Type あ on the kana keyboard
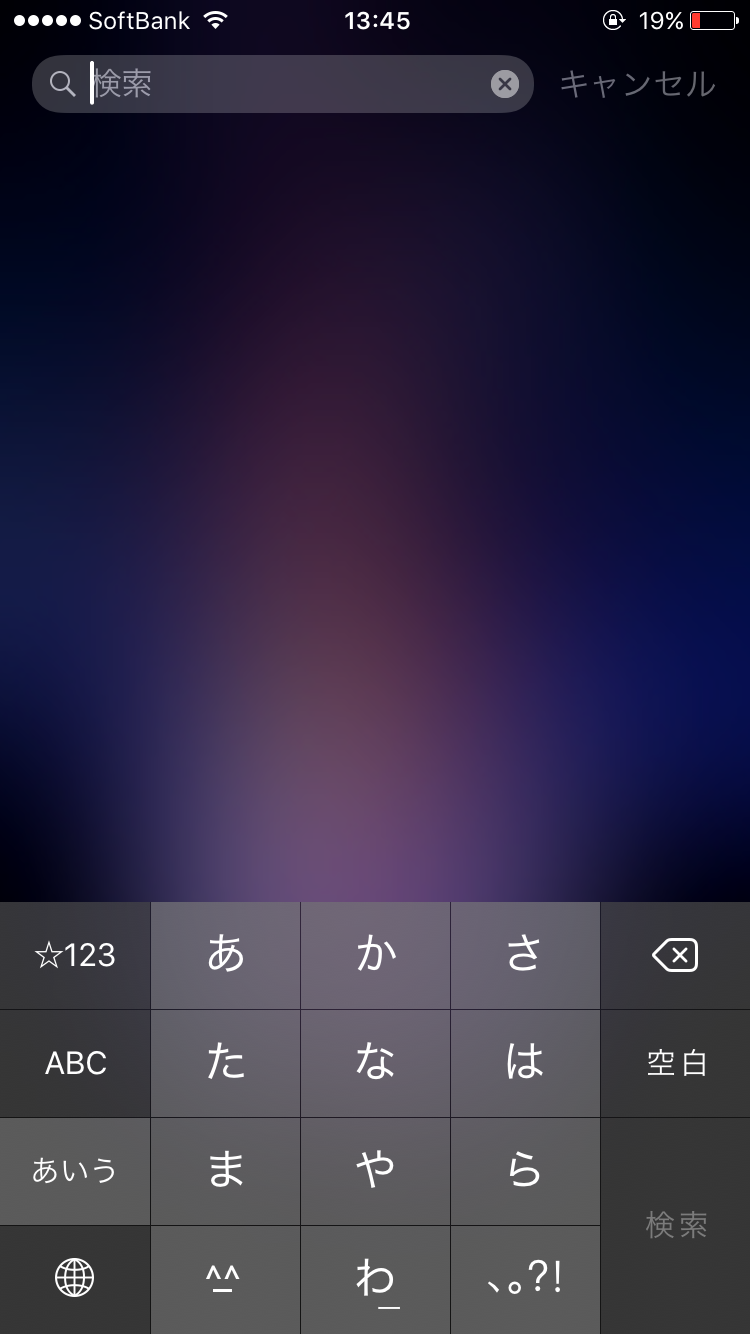Image resolution: width=750 pixels, height=1334 pixels. click(225, 956)
